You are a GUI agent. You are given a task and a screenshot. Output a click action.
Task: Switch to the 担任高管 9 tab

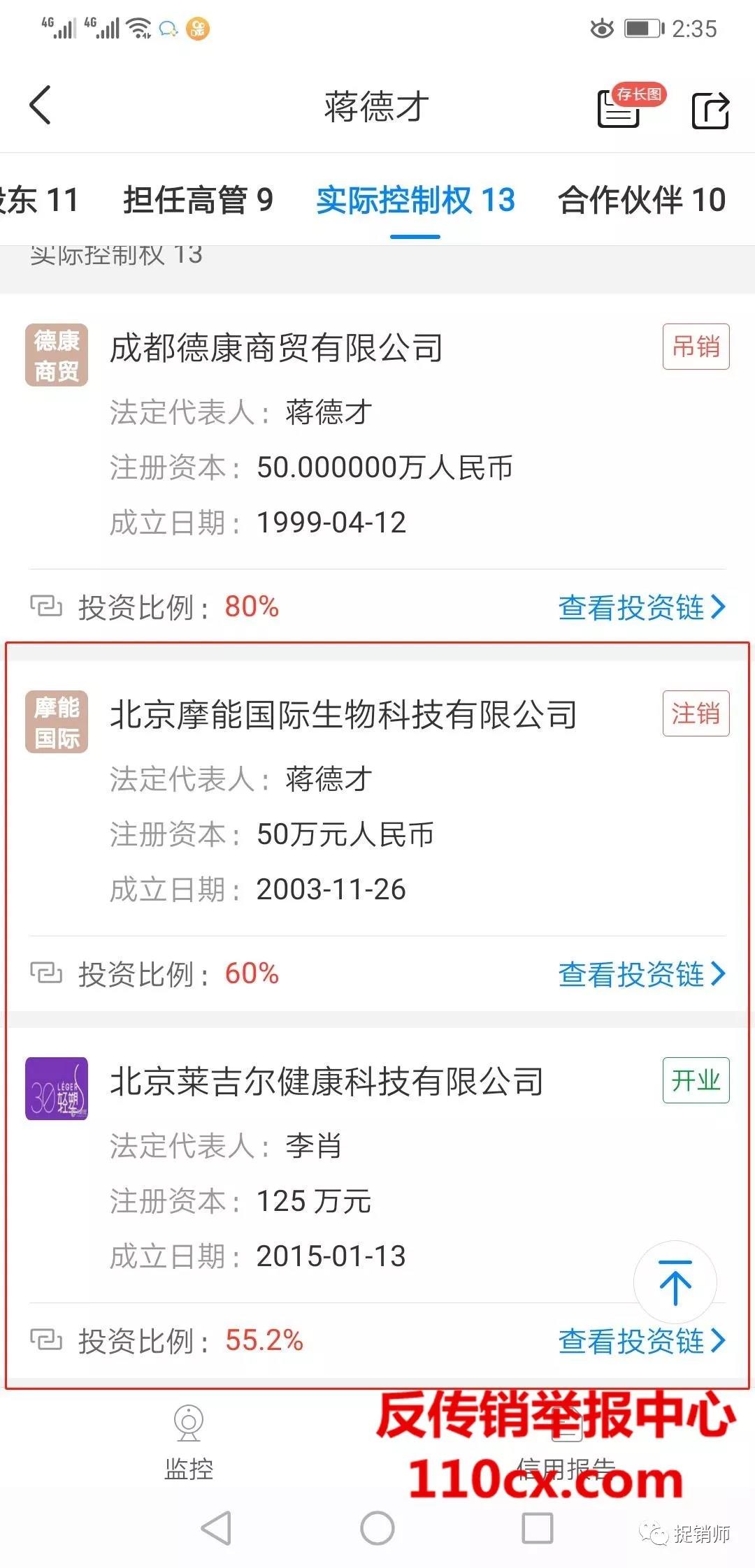(198, 200)
